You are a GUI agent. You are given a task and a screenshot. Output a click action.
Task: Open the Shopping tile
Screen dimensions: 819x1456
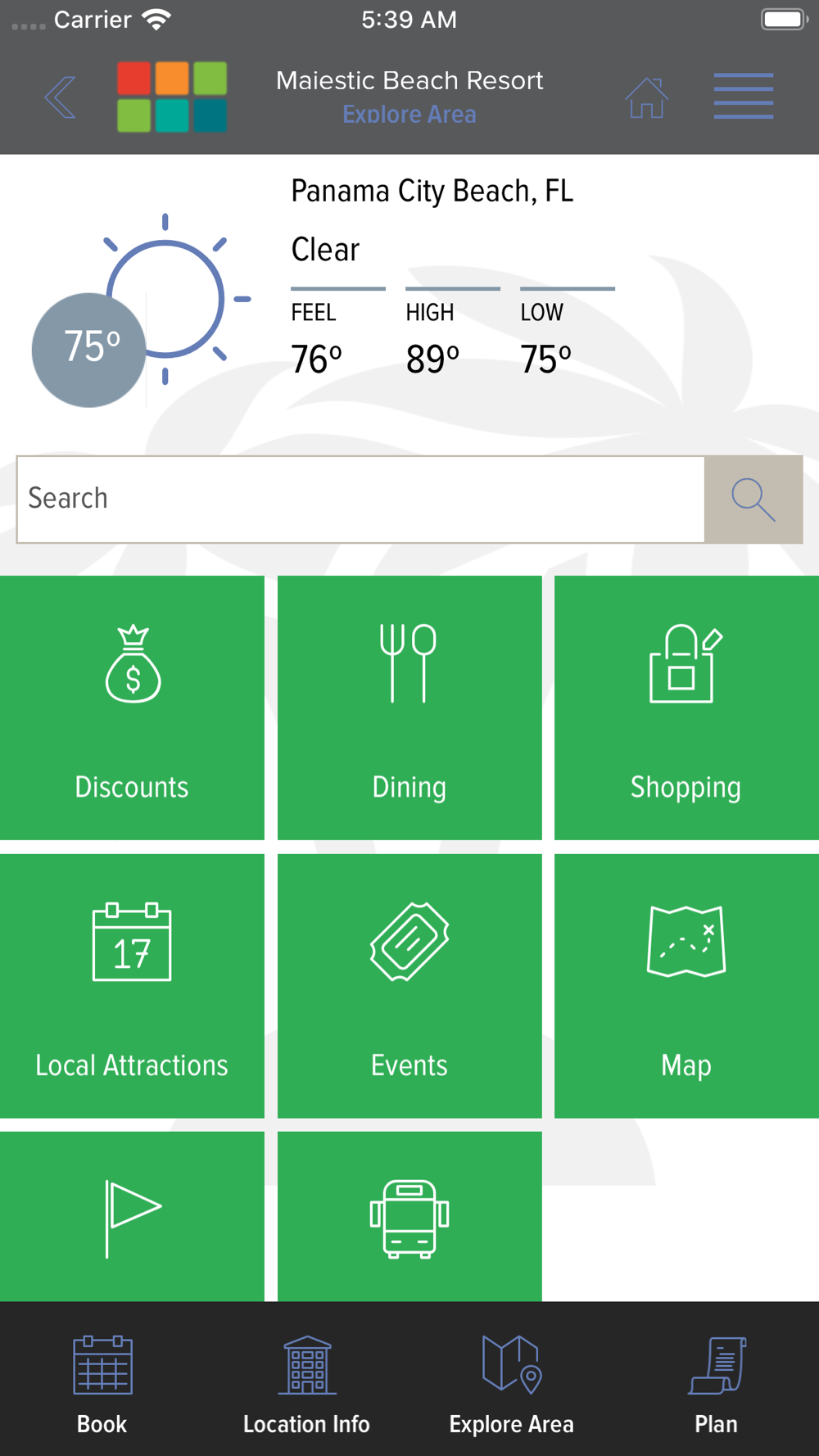pos(686,708)
